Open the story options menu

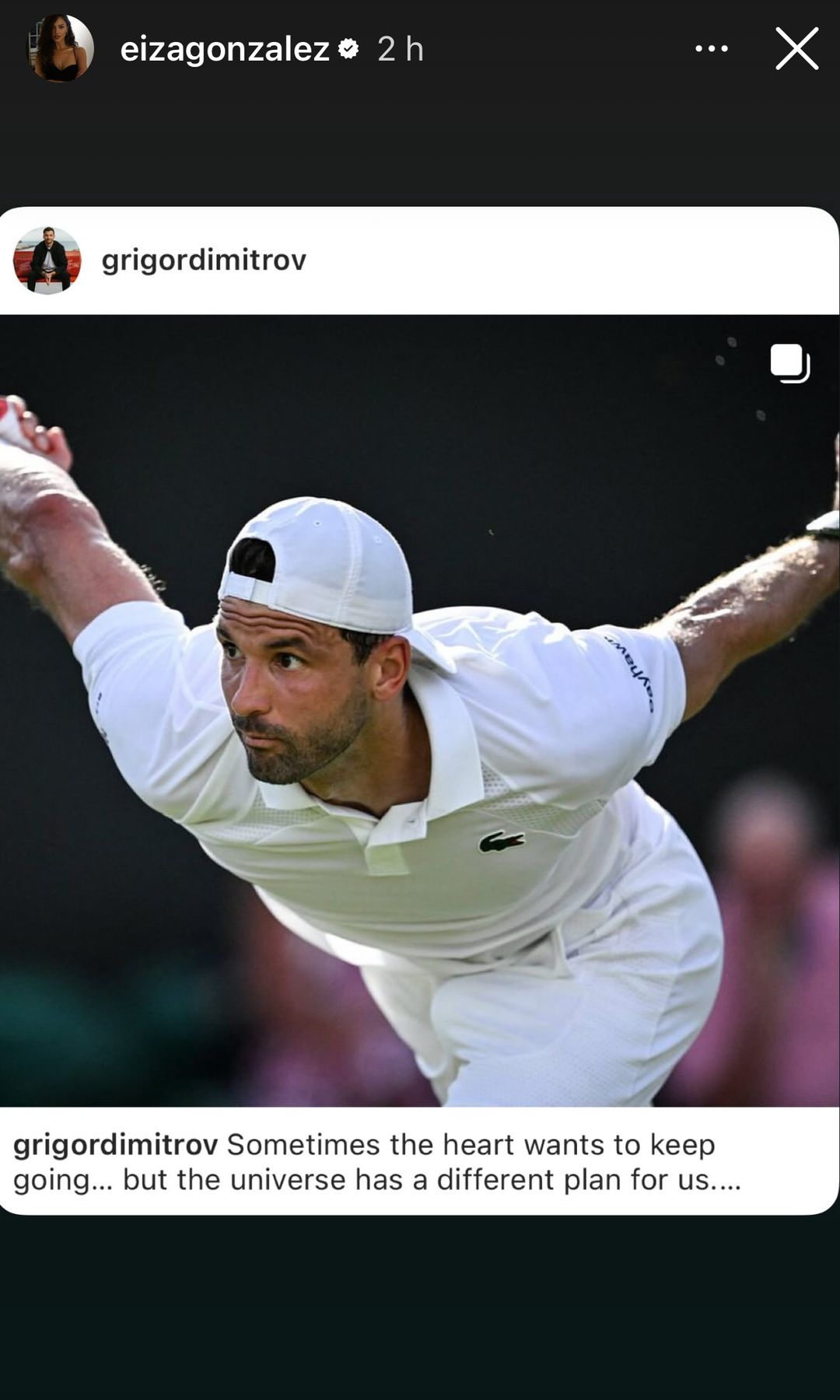click(x=711, y=49)
